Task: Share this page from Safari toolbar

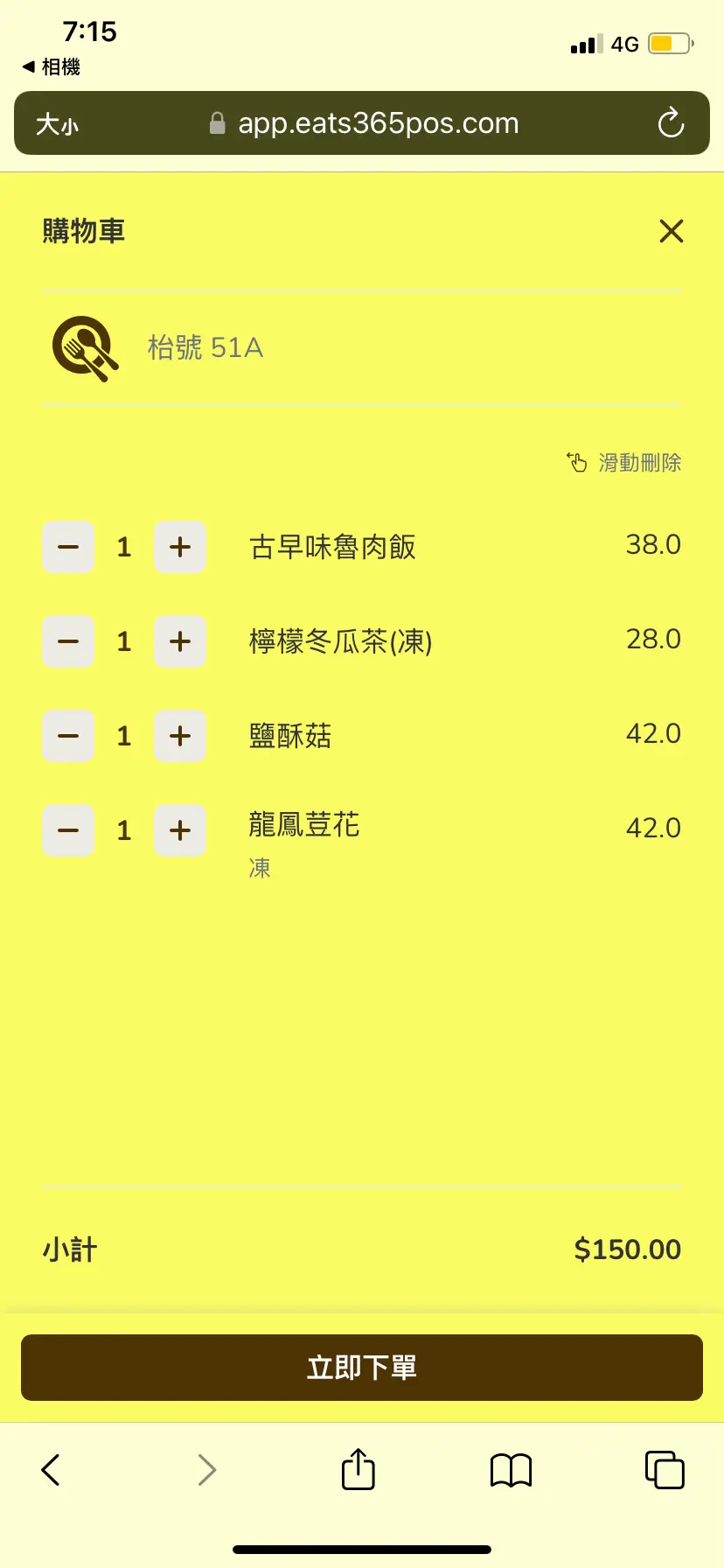Action: pyautogui.click(x=358, y=1469)
